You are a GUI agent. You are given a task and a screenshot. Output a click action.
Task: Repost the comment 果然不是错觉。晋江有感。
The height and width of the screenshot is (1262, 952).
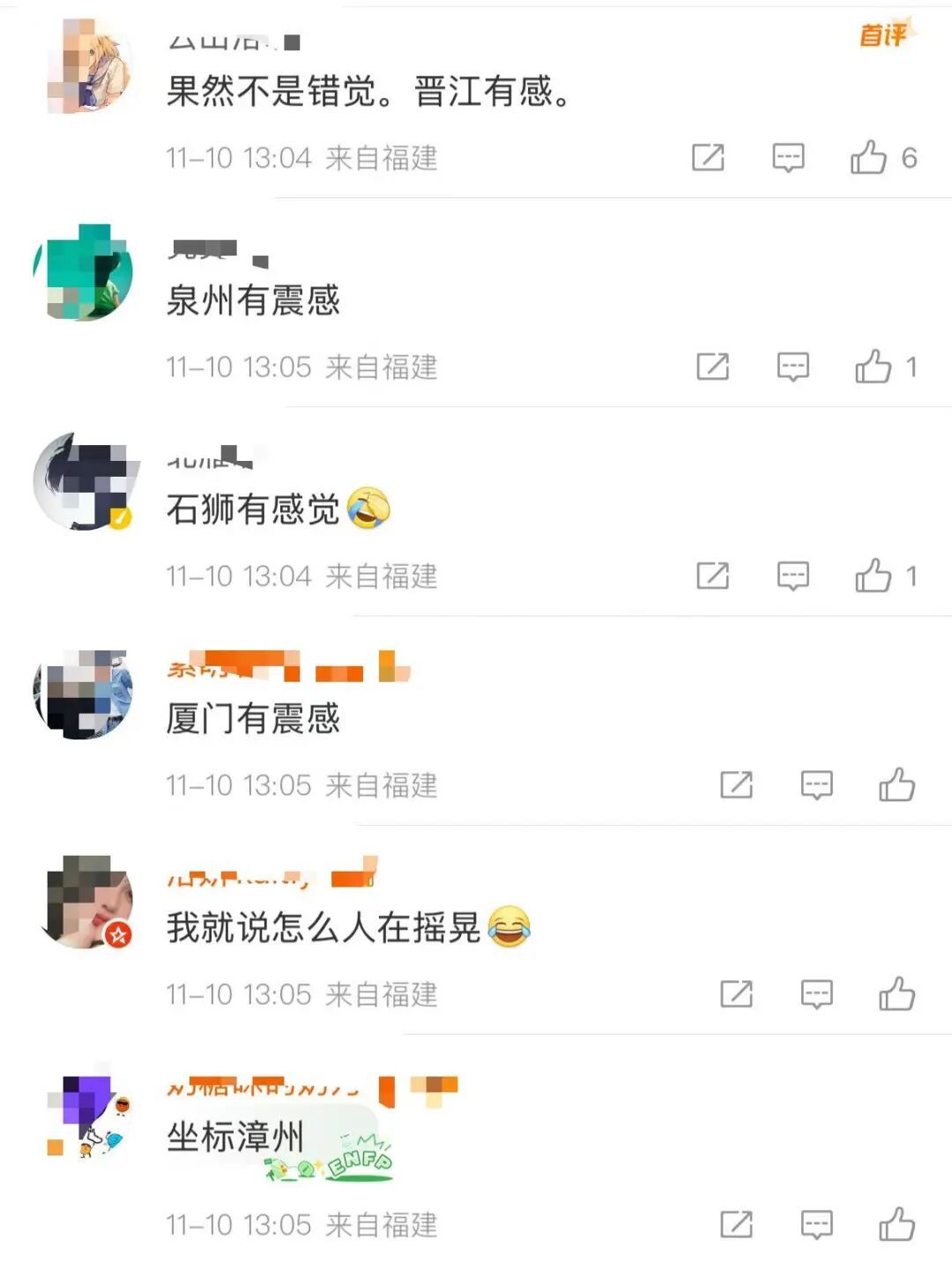tap(708, 158)
